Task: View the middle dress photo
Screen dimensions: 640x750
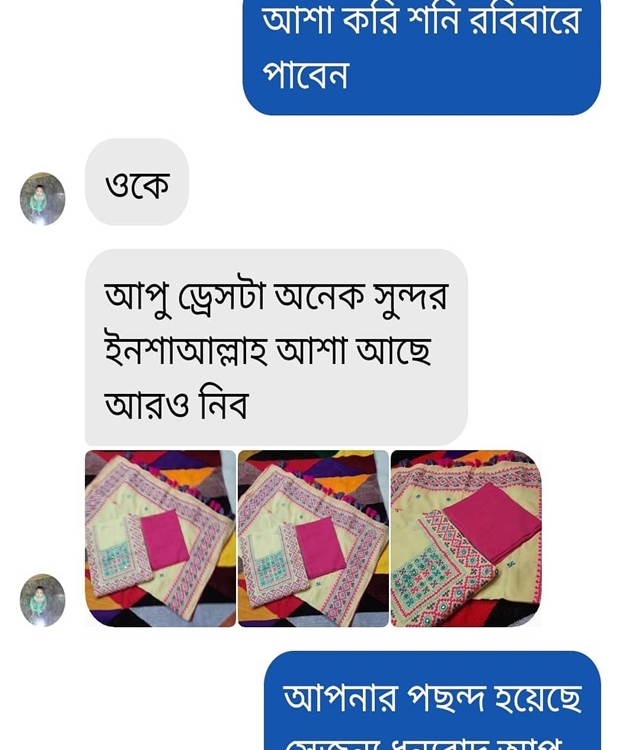Action: [313, 538]
